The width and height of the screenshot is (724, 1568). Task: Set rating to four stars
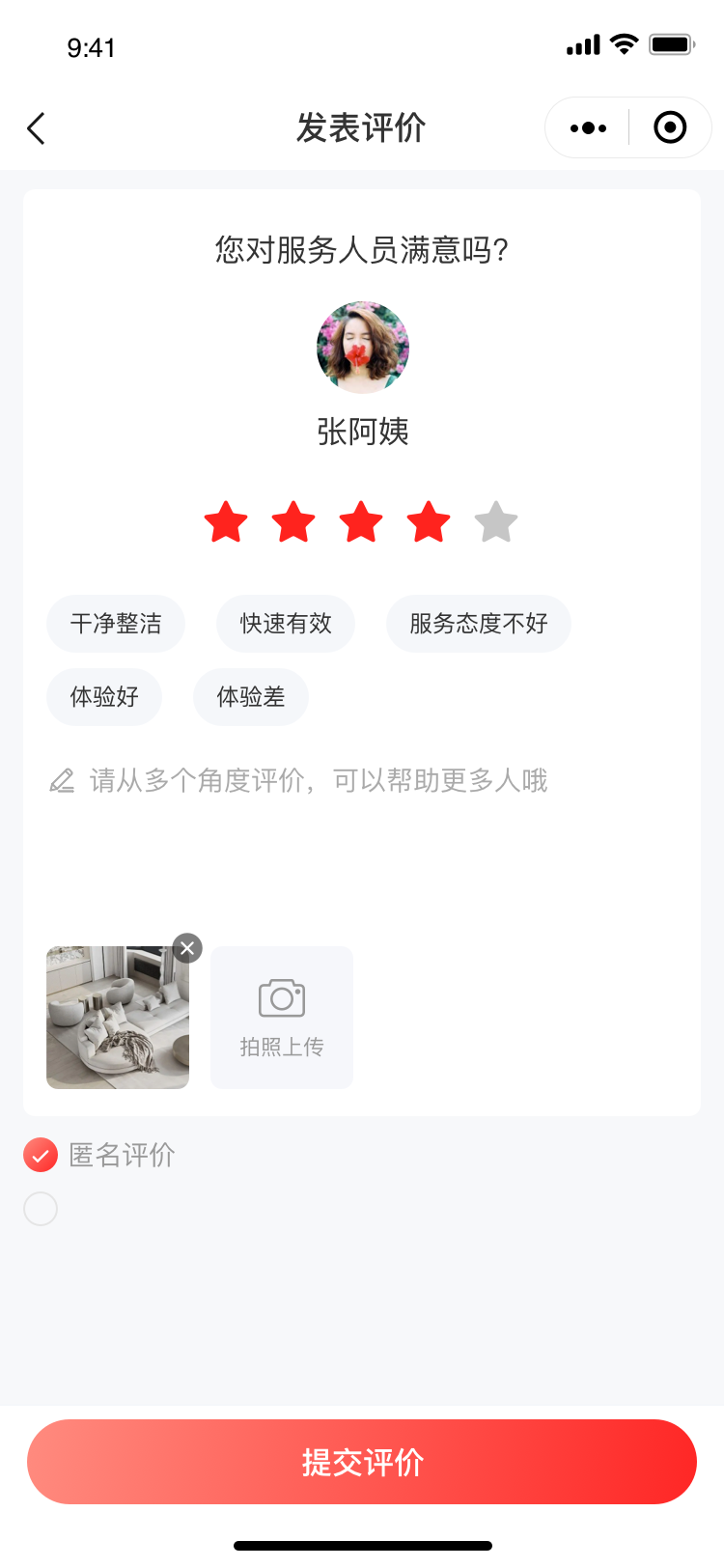tap(429, 522)
